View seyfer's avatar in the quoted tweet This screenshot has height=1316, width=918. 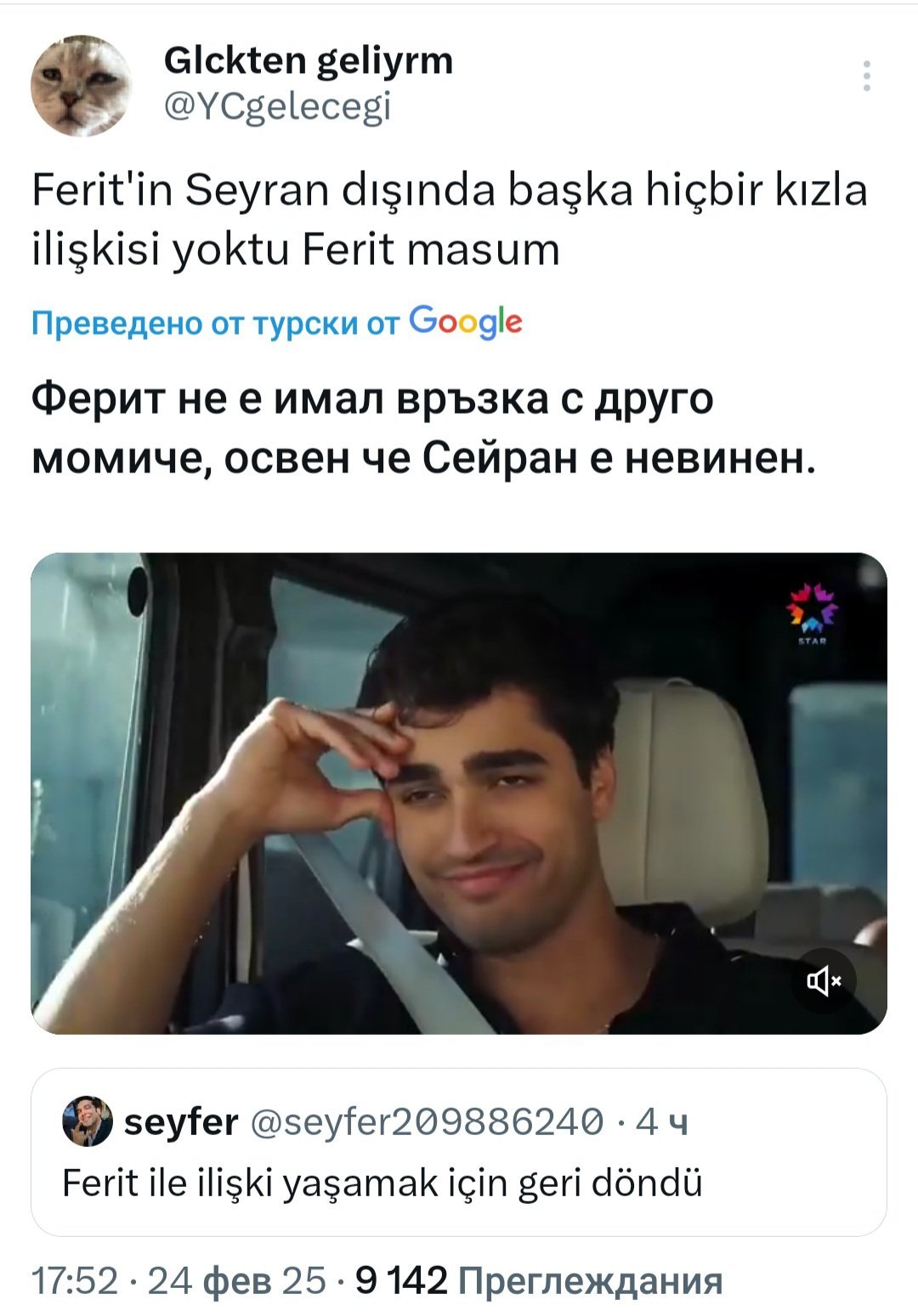point(88,1121)
